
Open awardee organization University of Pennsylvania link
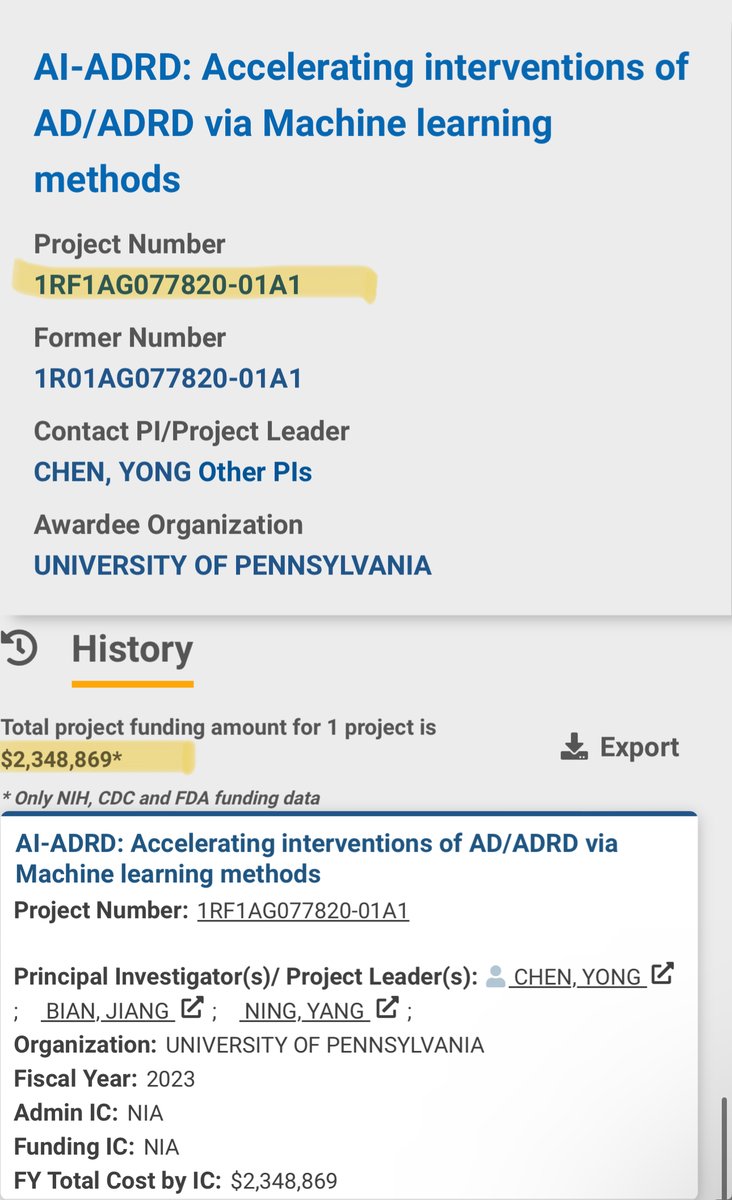click(233, 565)
